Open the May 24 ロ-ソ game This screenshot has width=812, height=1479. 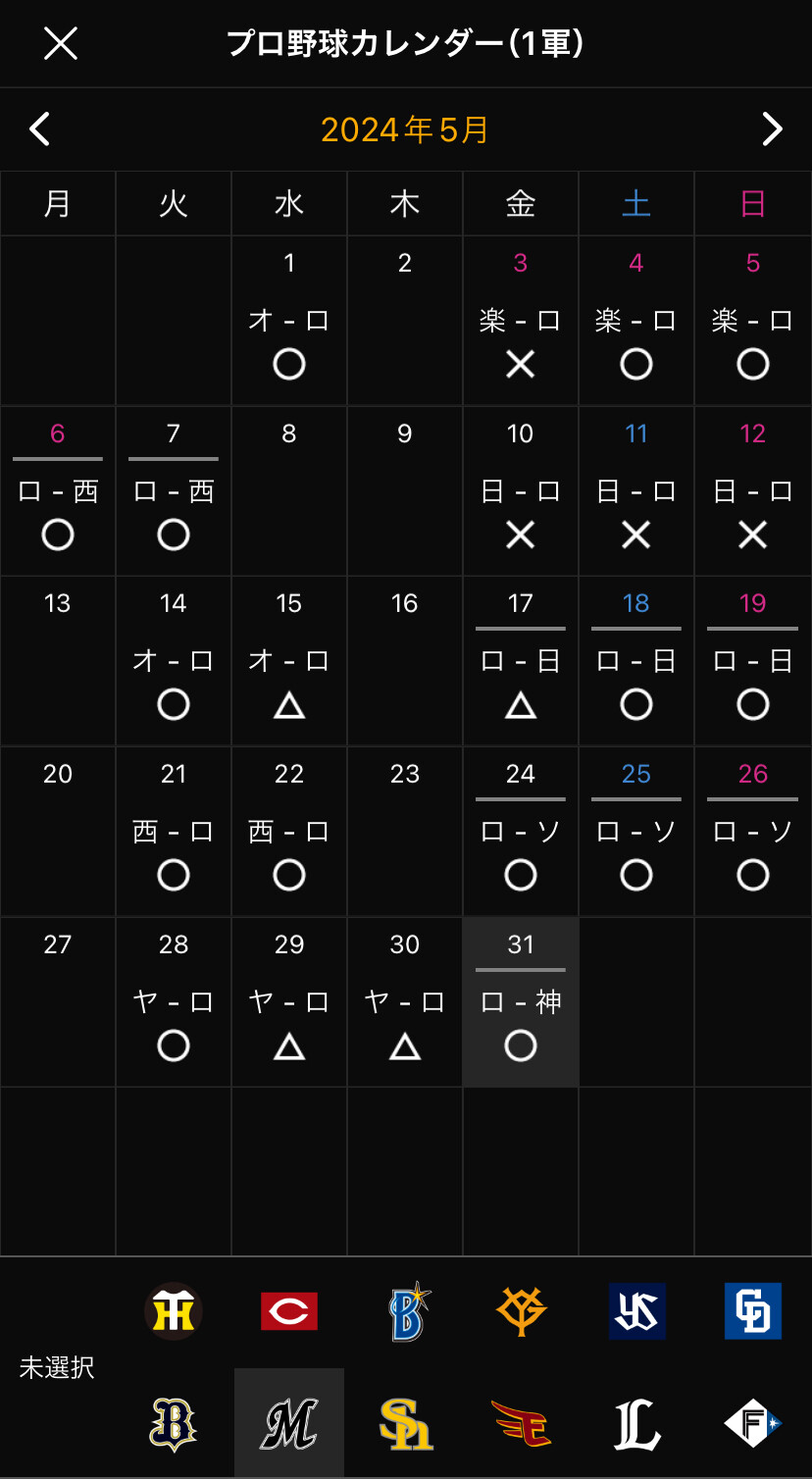[x=521, y=832]
